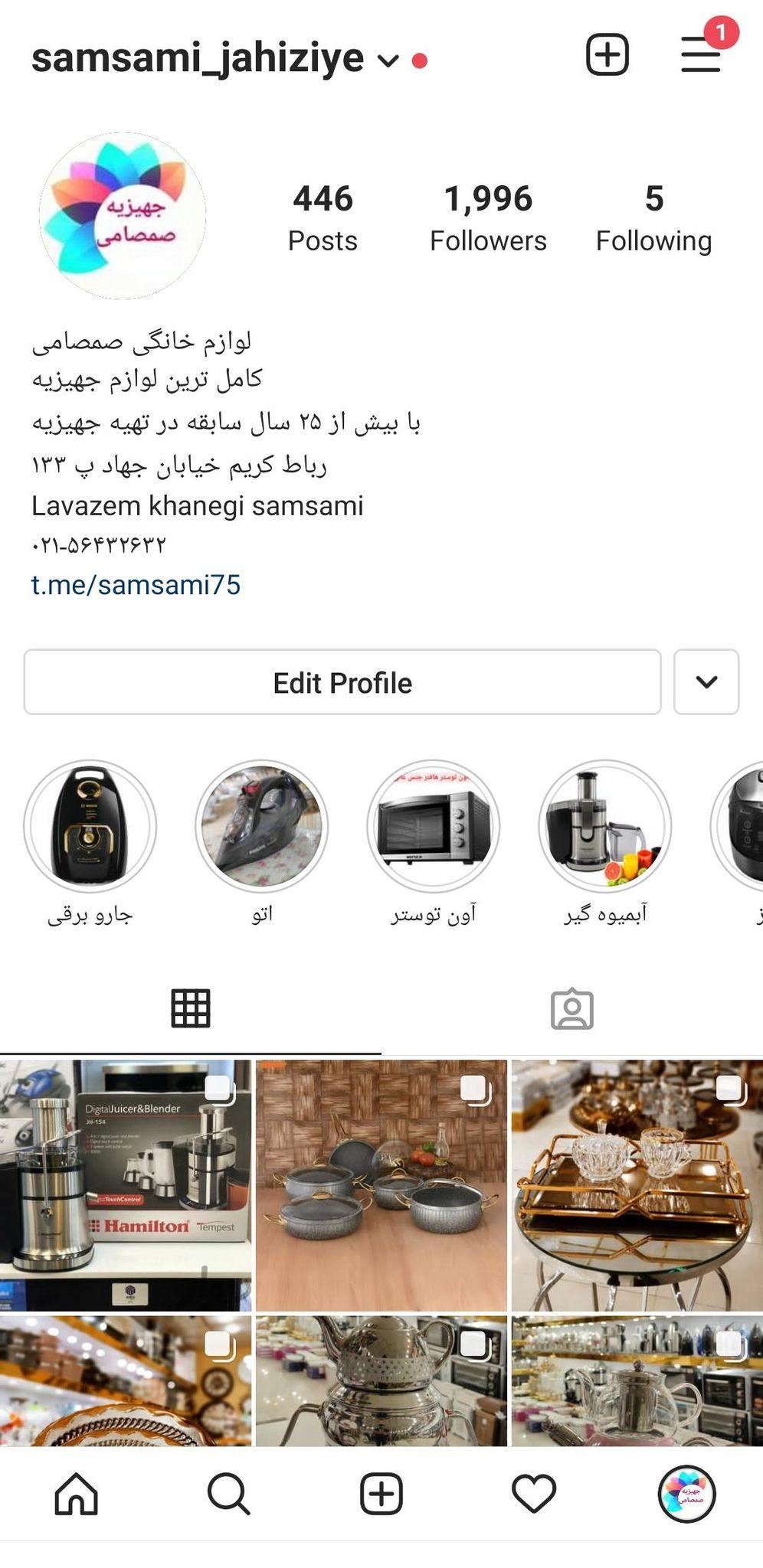Switch to the posts grid tab

(x=191, y=1008)
